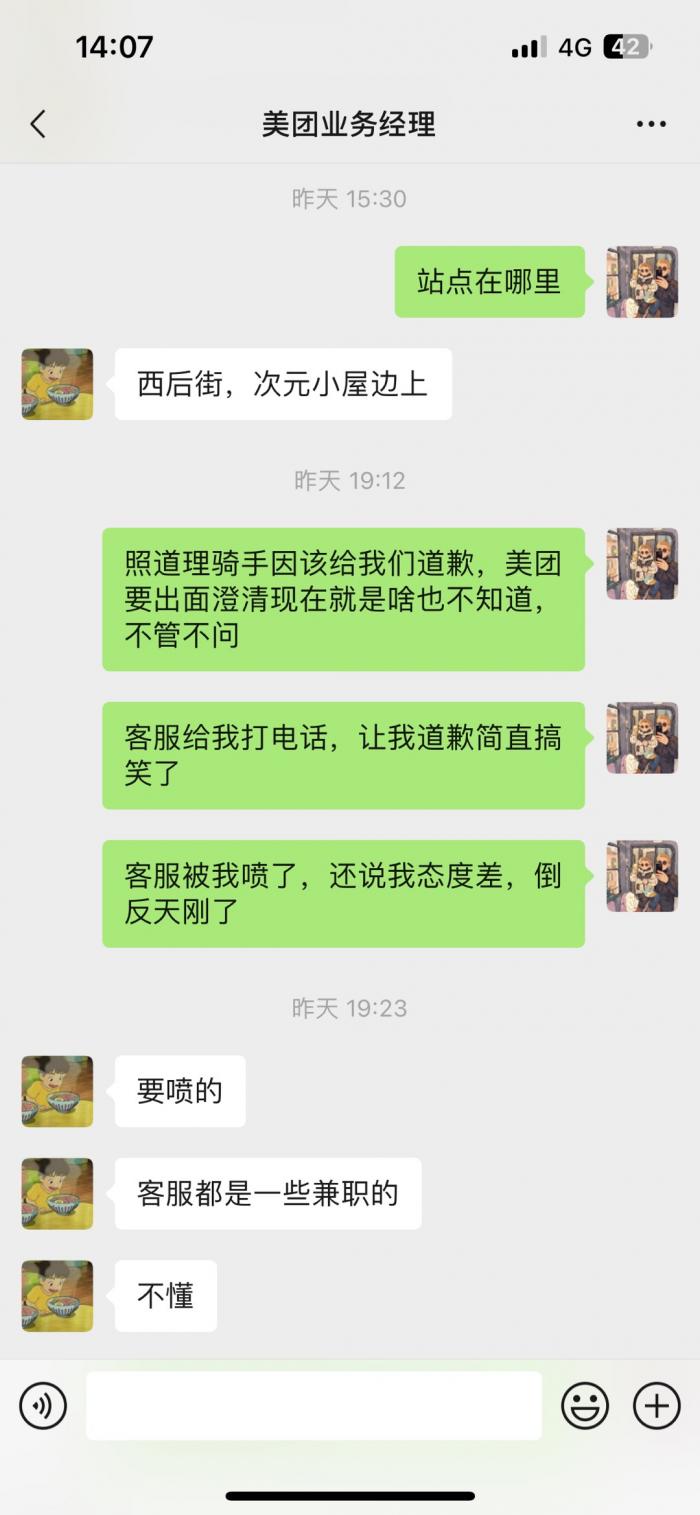Open the emoji picker
Image resolution: width=700 pixels, height=1515 pixels.
585,1405
